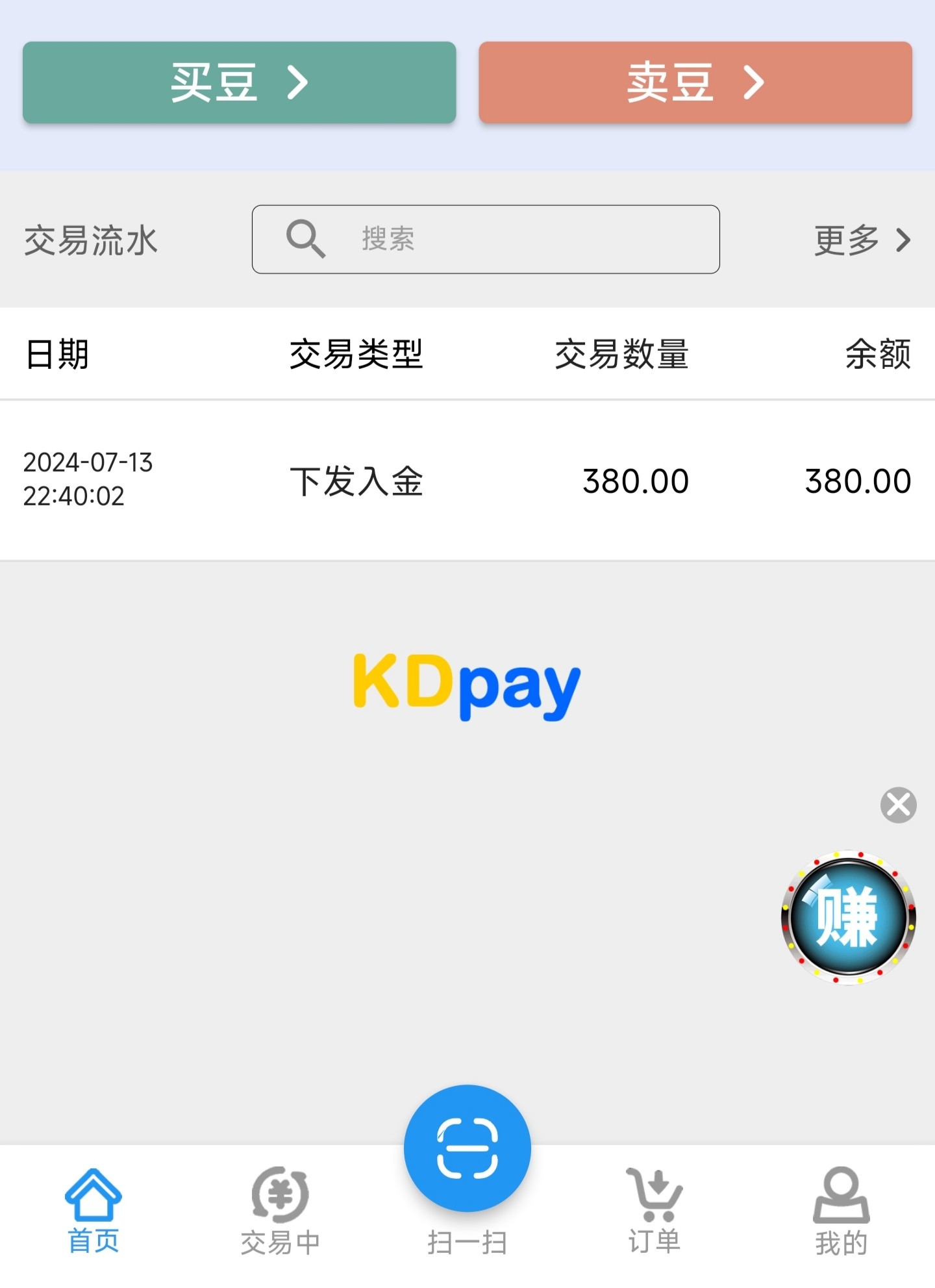
Task: Dismiss the floating 赚 badge
Action: pos(898,805)
